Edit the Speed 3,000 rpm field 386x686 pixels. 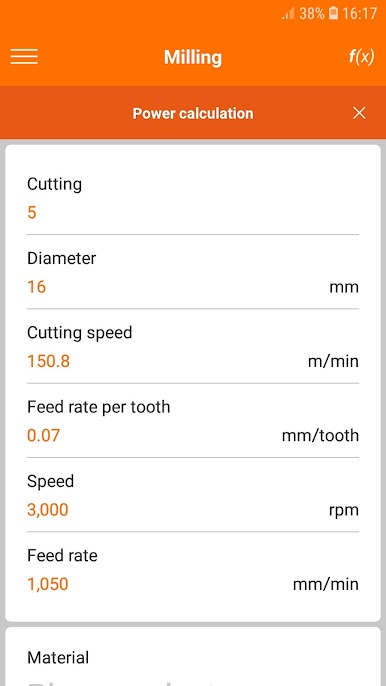coord(193,510)
